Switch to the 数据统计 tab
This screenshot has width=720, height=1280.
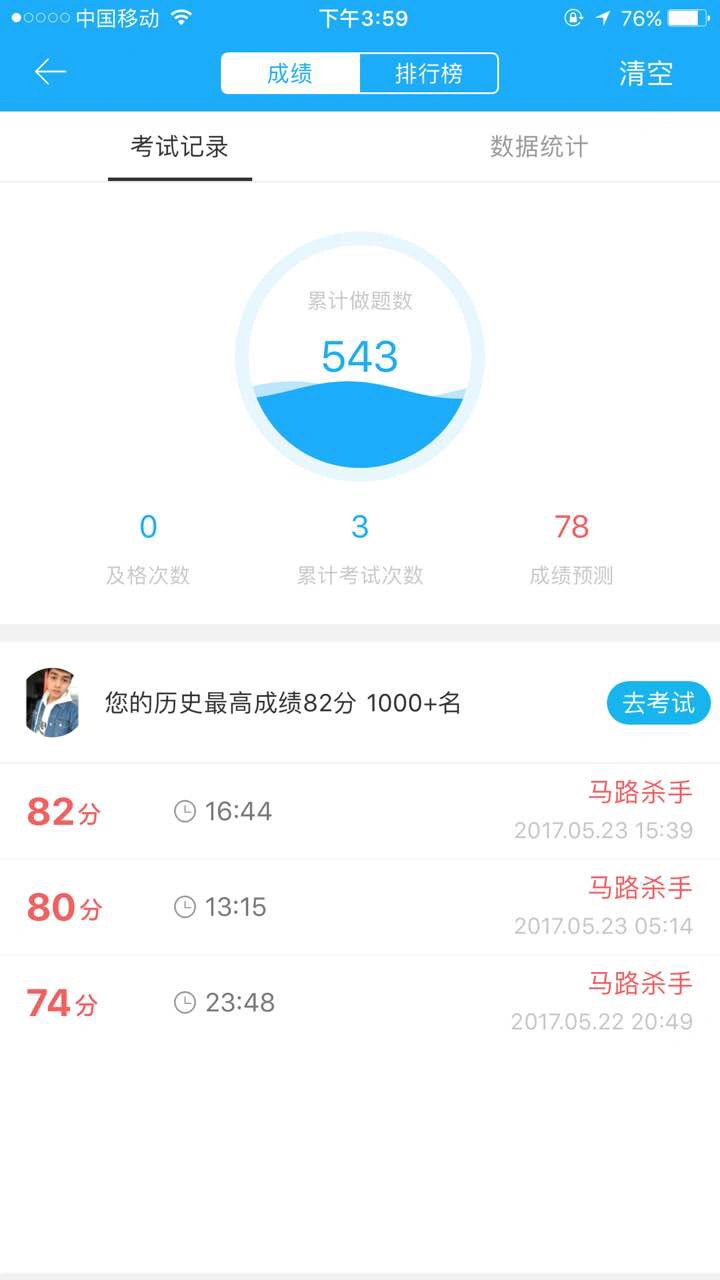point(539,147)
